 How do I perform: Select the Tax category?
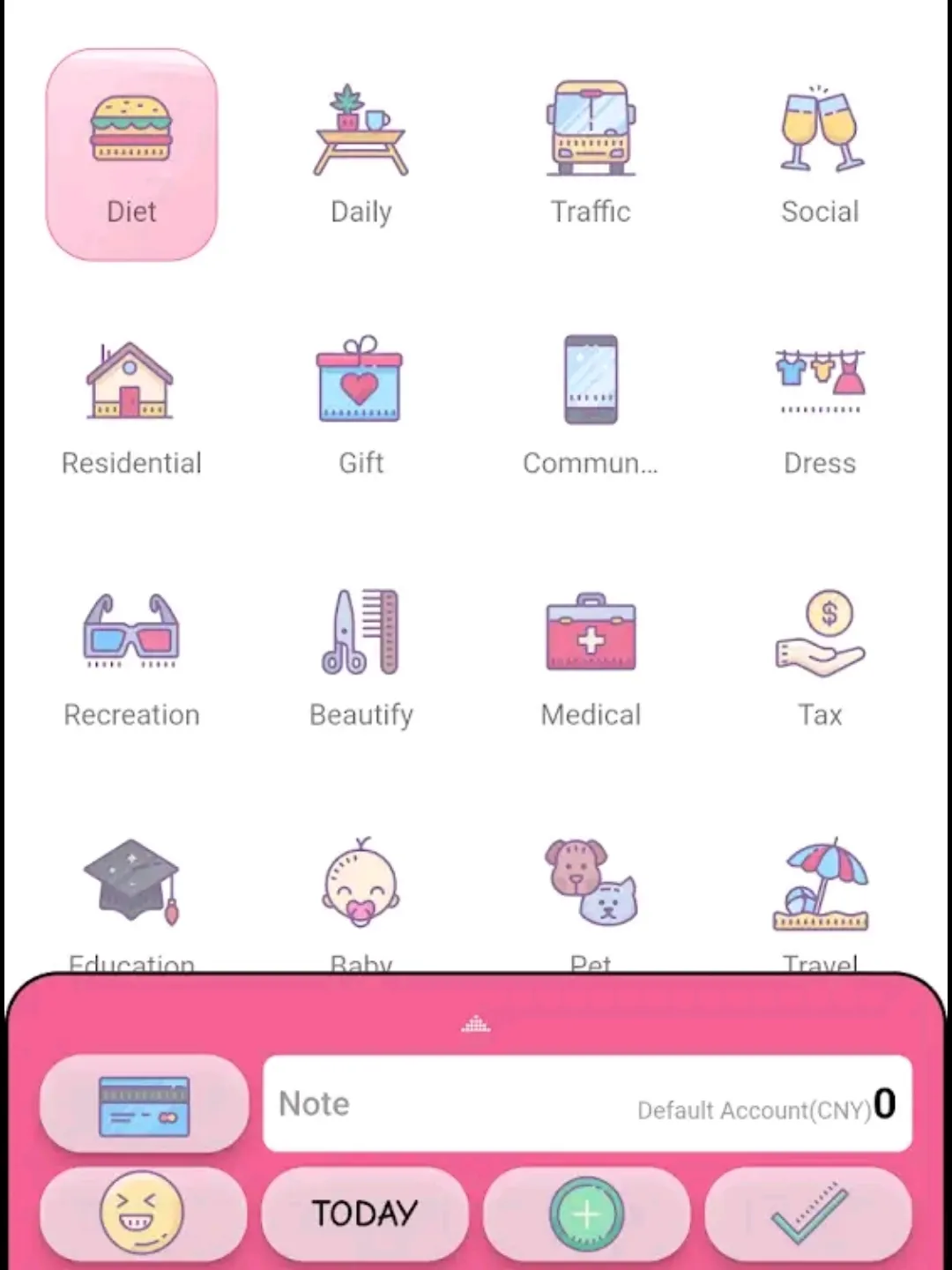[820, 658]
